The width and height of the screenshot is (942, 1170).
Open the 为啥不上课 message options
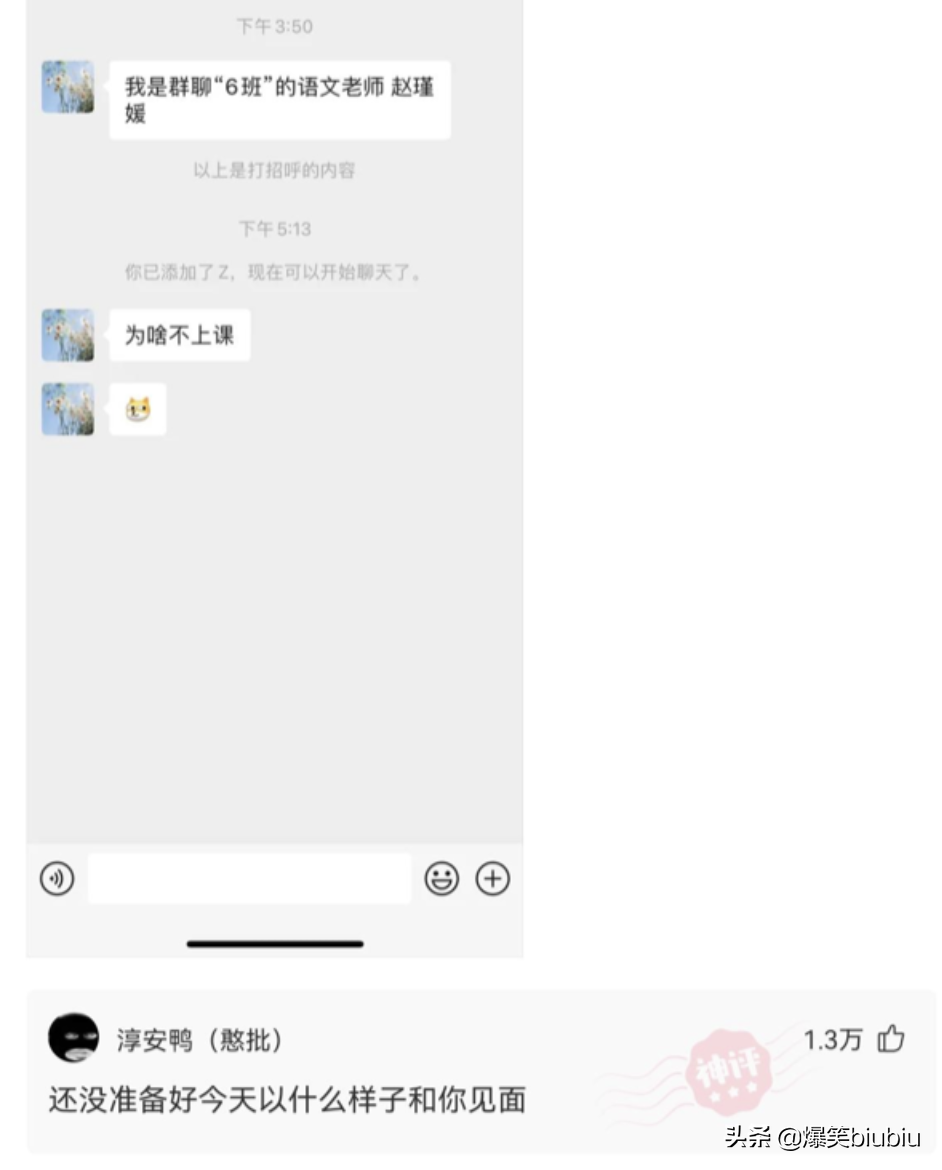click(179, 334)
